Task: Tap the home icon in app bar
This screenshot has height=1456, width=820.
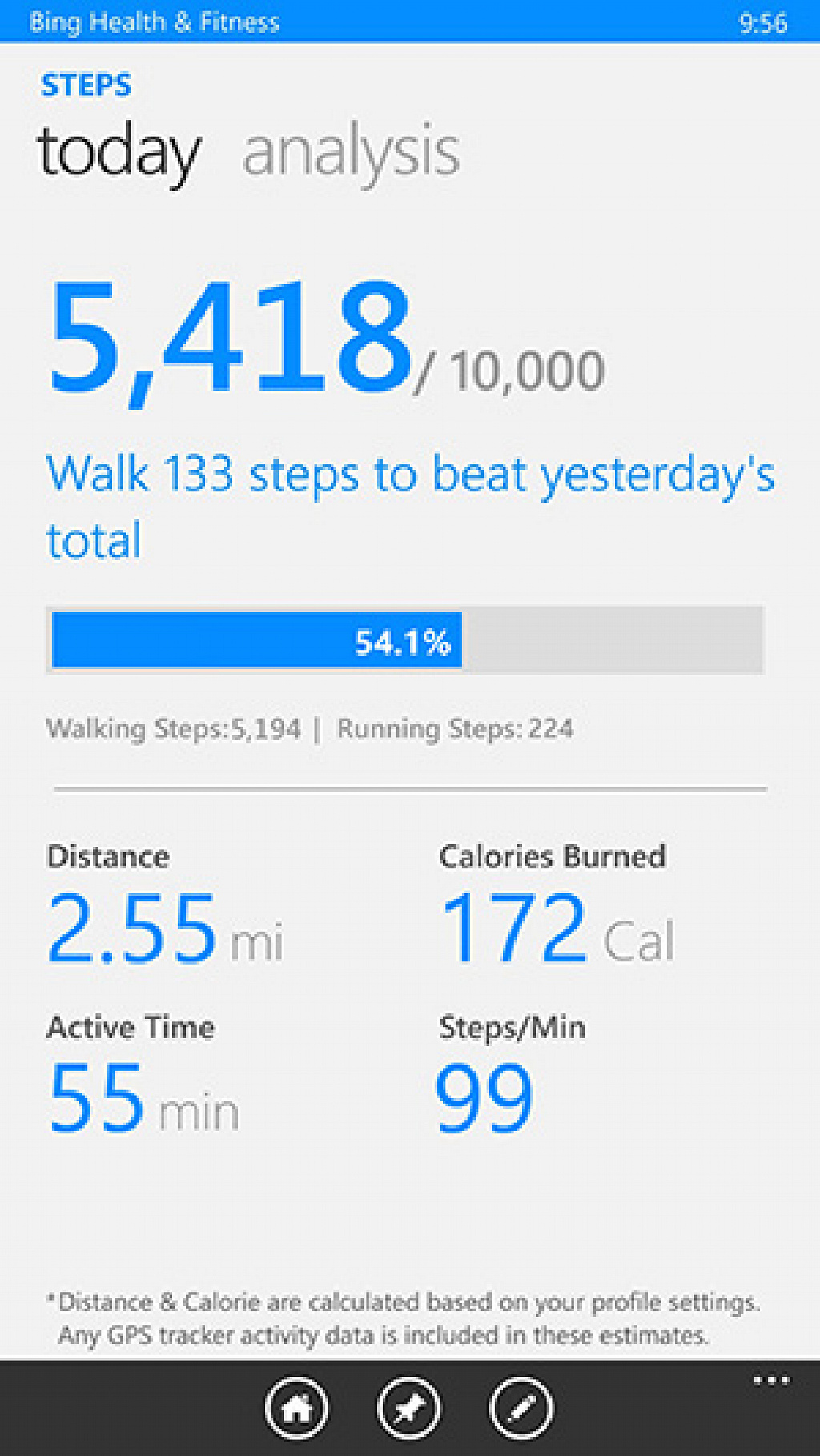Action: 296,1408
